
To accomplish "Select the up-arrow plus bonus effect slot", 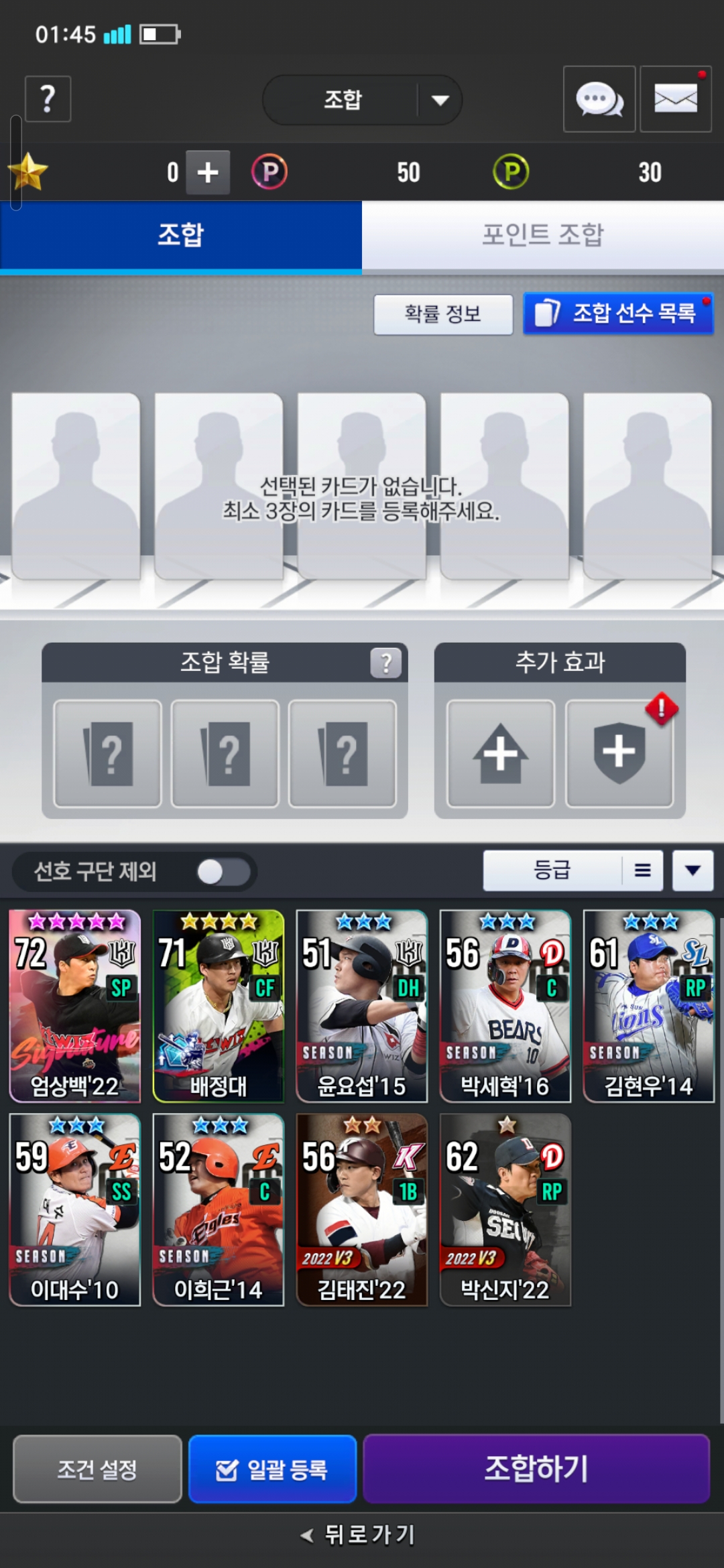I will click(501, 754).
